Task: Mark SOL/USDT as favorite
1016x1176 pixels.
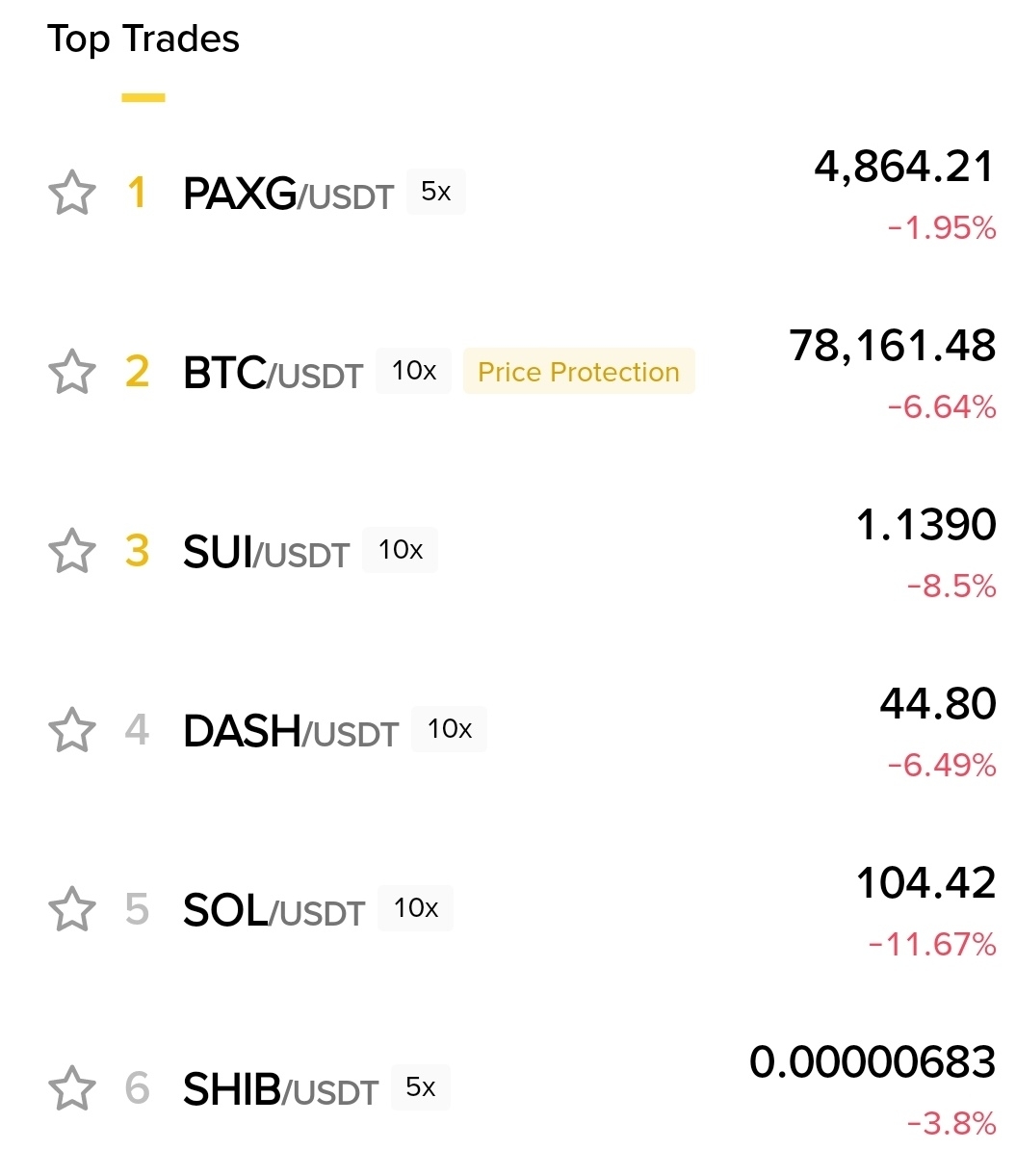Action: click(72, 909)
